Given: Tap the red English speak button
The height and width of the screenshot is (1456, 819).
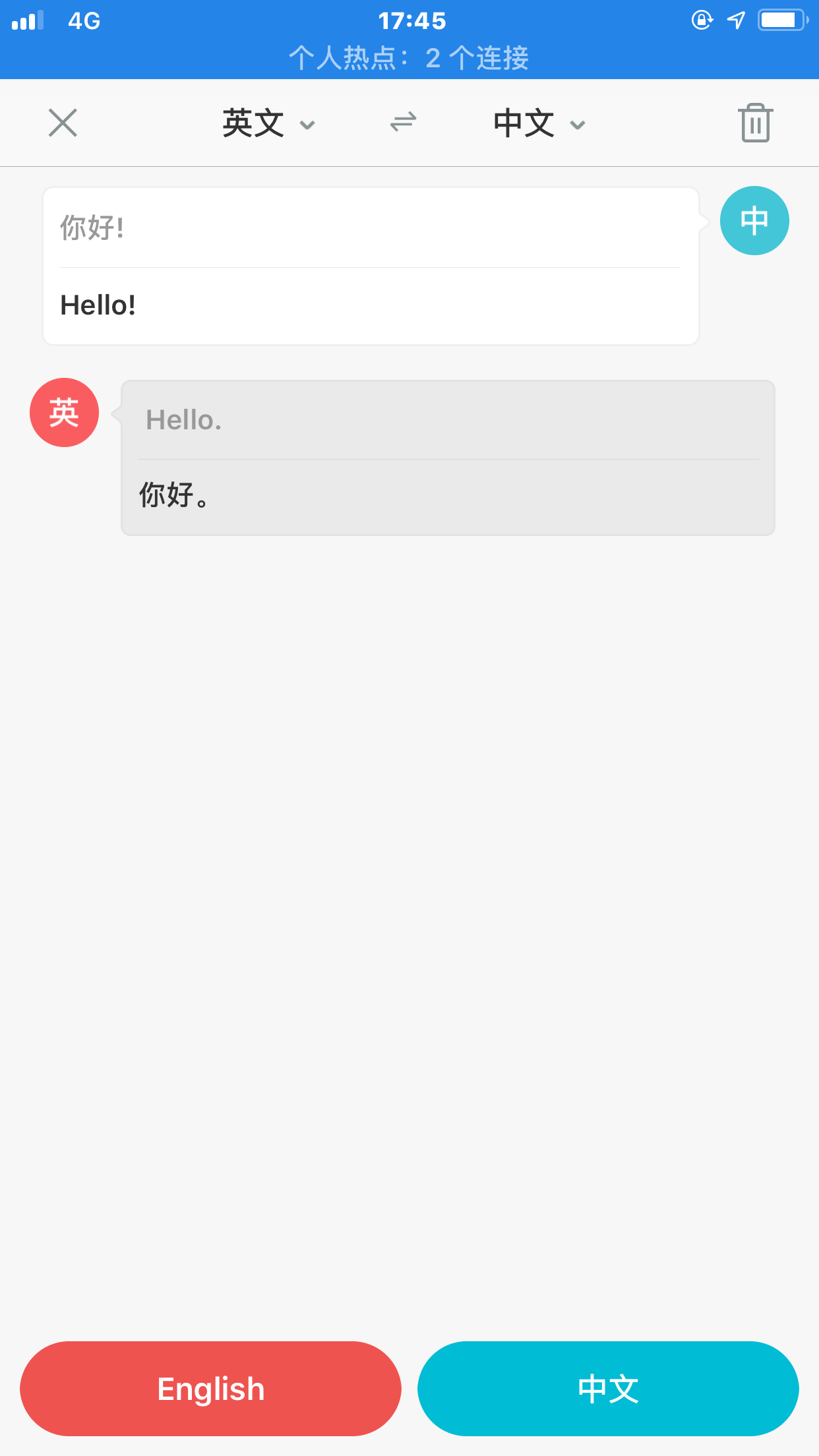Looking at the screenshot, I should coord(210,1388).
